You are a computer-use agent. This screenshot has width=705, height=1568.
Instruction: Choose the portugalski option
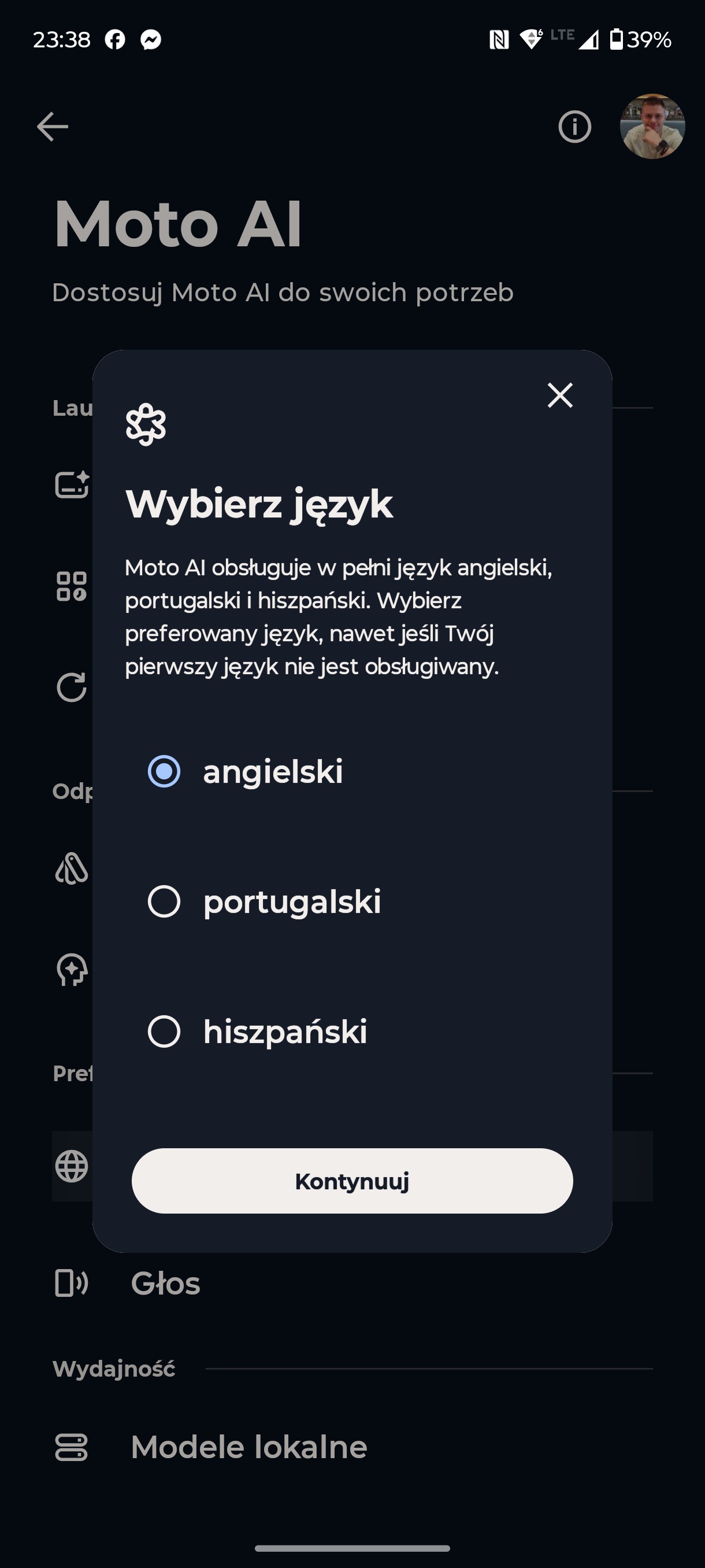[164, 901]
